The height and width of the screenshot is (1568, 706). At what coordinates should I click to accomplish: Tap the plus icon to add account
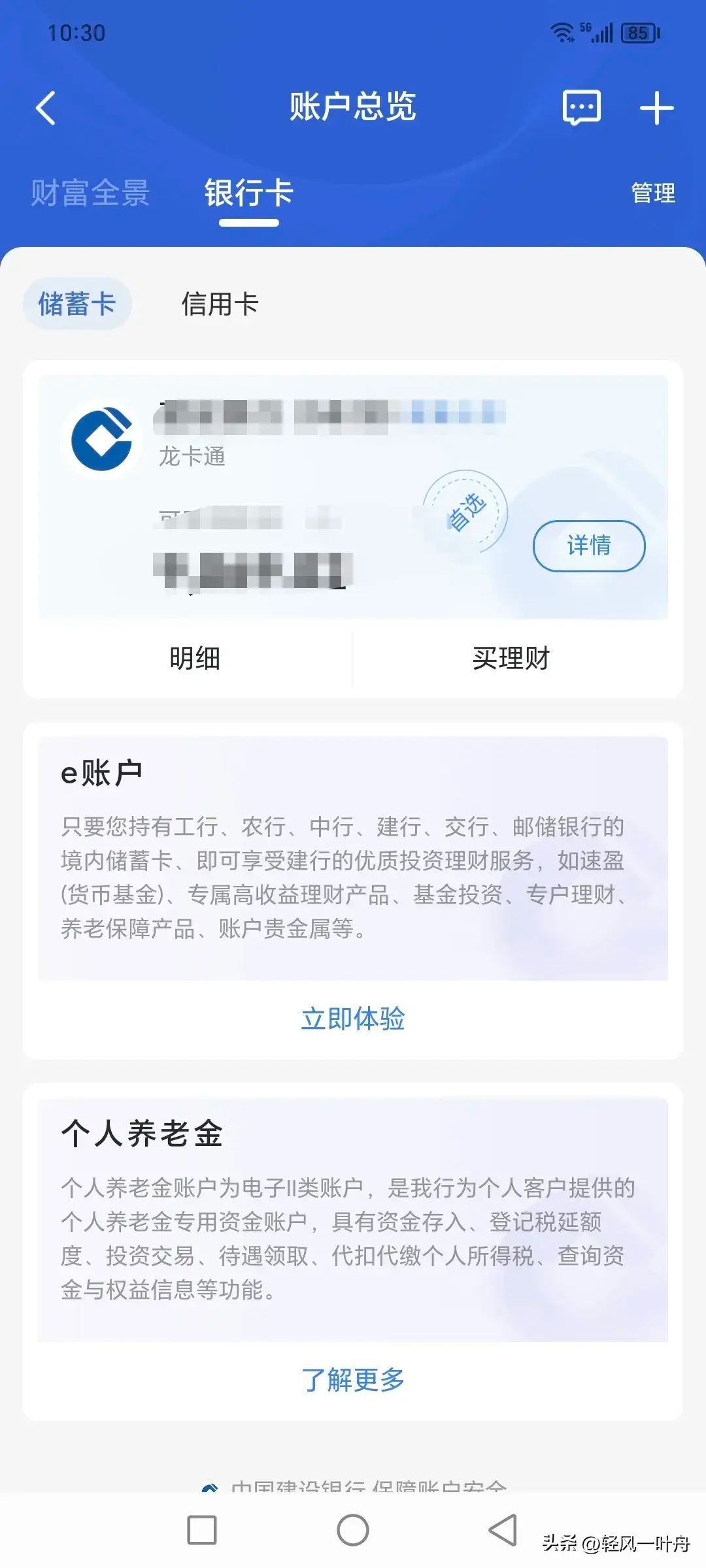pyautogui.click(x=656, y=108)
